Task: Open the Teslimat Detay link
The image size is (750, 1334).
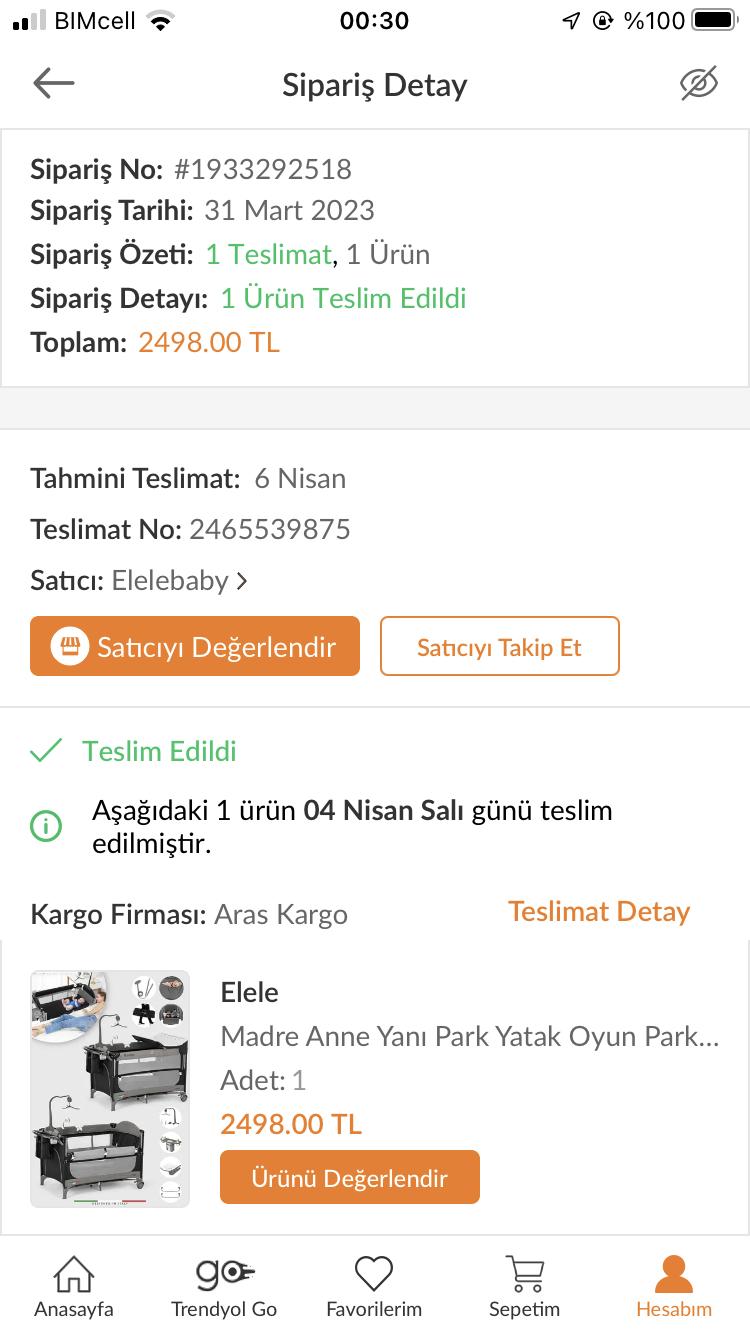Action: (x=598, y=911)
